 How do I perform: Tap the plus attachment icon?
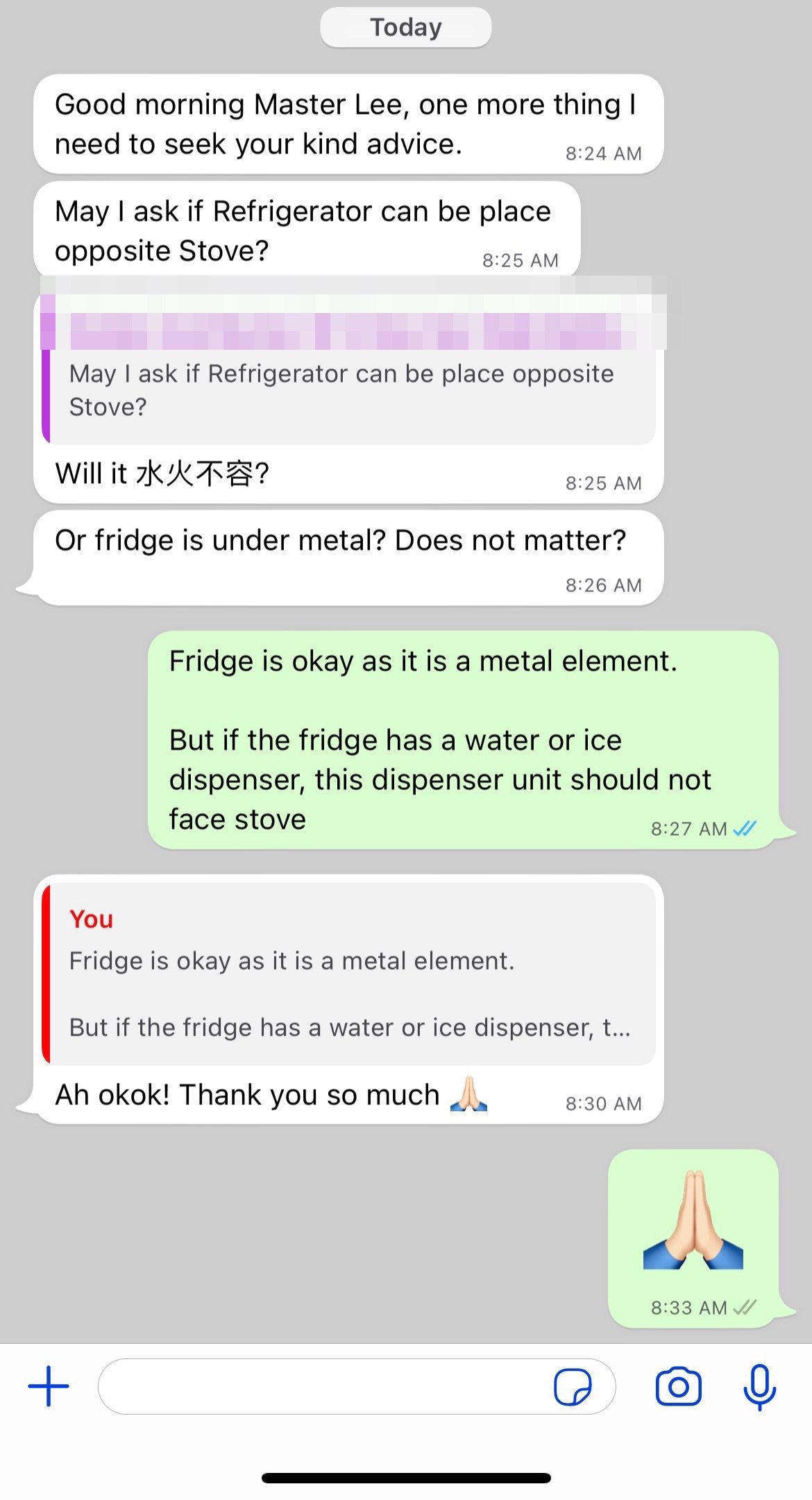click(49, 1386)
